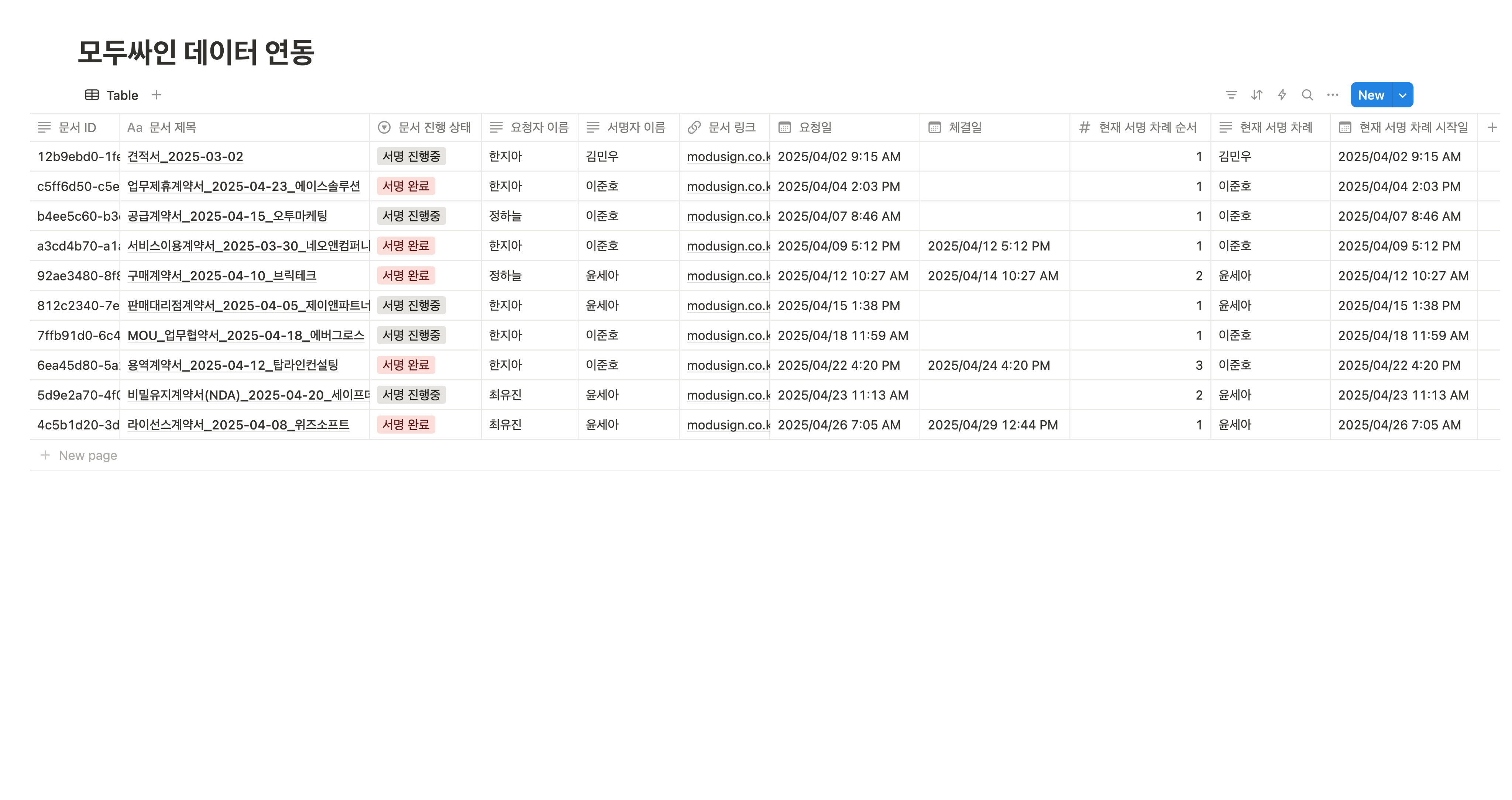Open the 용역계약서_2025-04-12_탑라인컨설팅 page
1512x800 pixels.
tap(233, 365)
